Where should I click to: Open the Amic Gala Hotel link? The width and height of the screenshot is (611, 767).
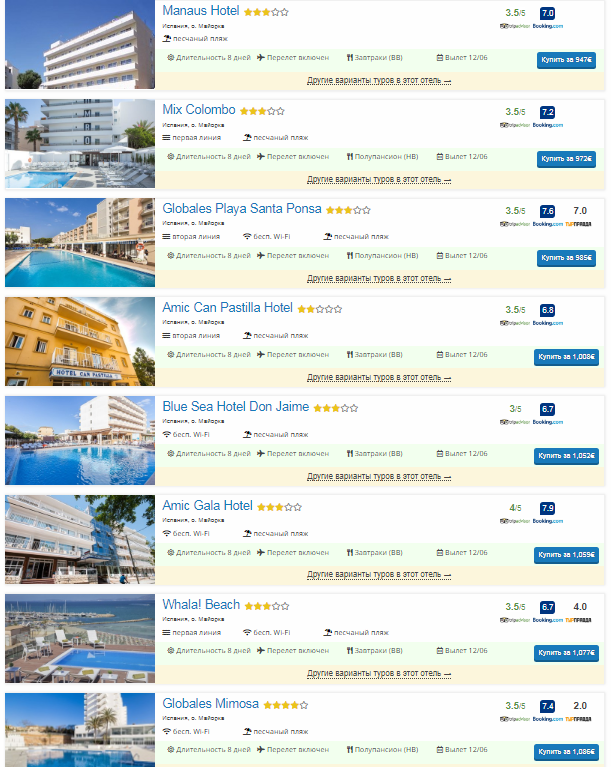[x=207, y=506]
